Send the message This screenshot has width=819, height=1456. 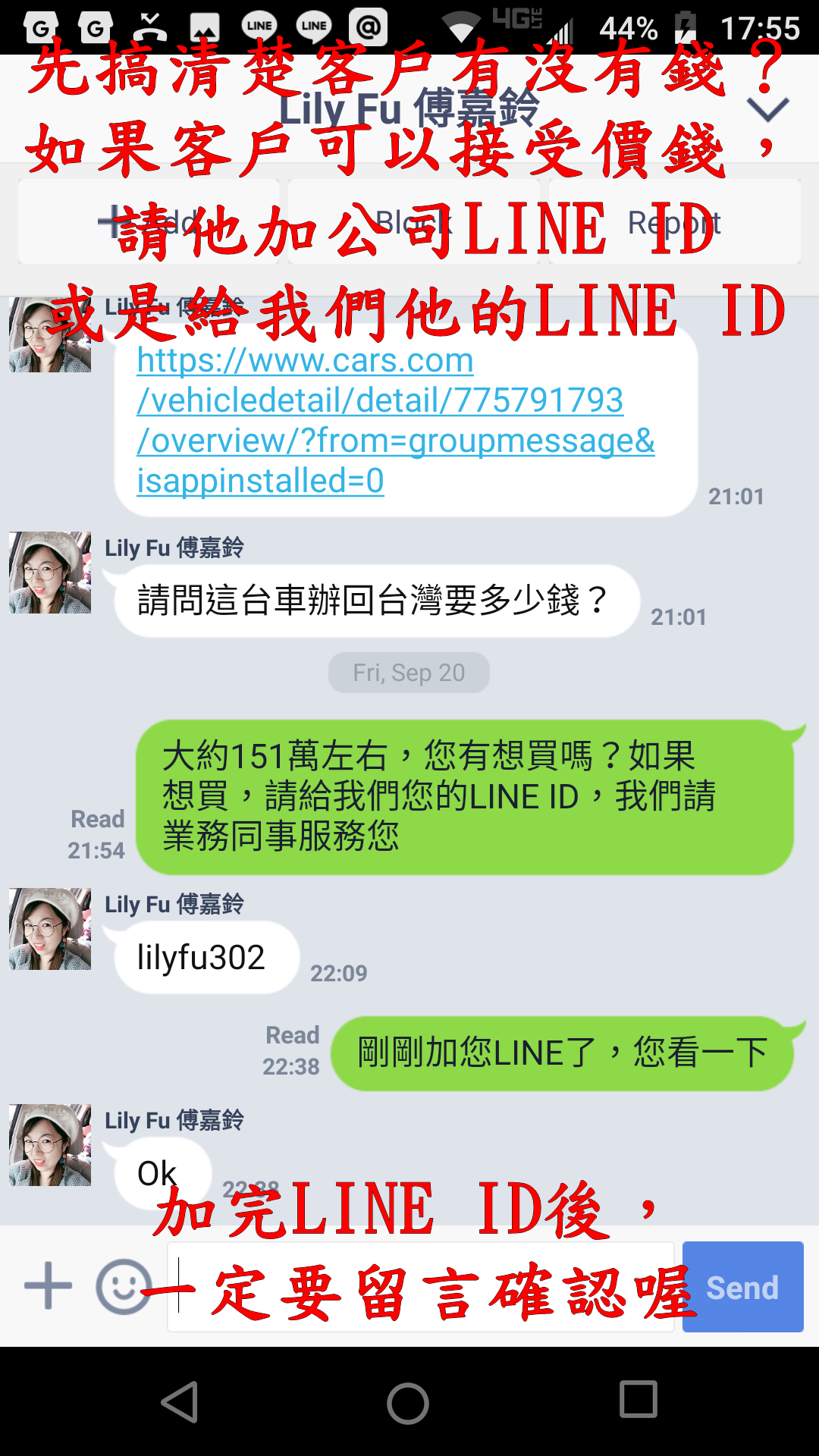tap(743, 1287)
